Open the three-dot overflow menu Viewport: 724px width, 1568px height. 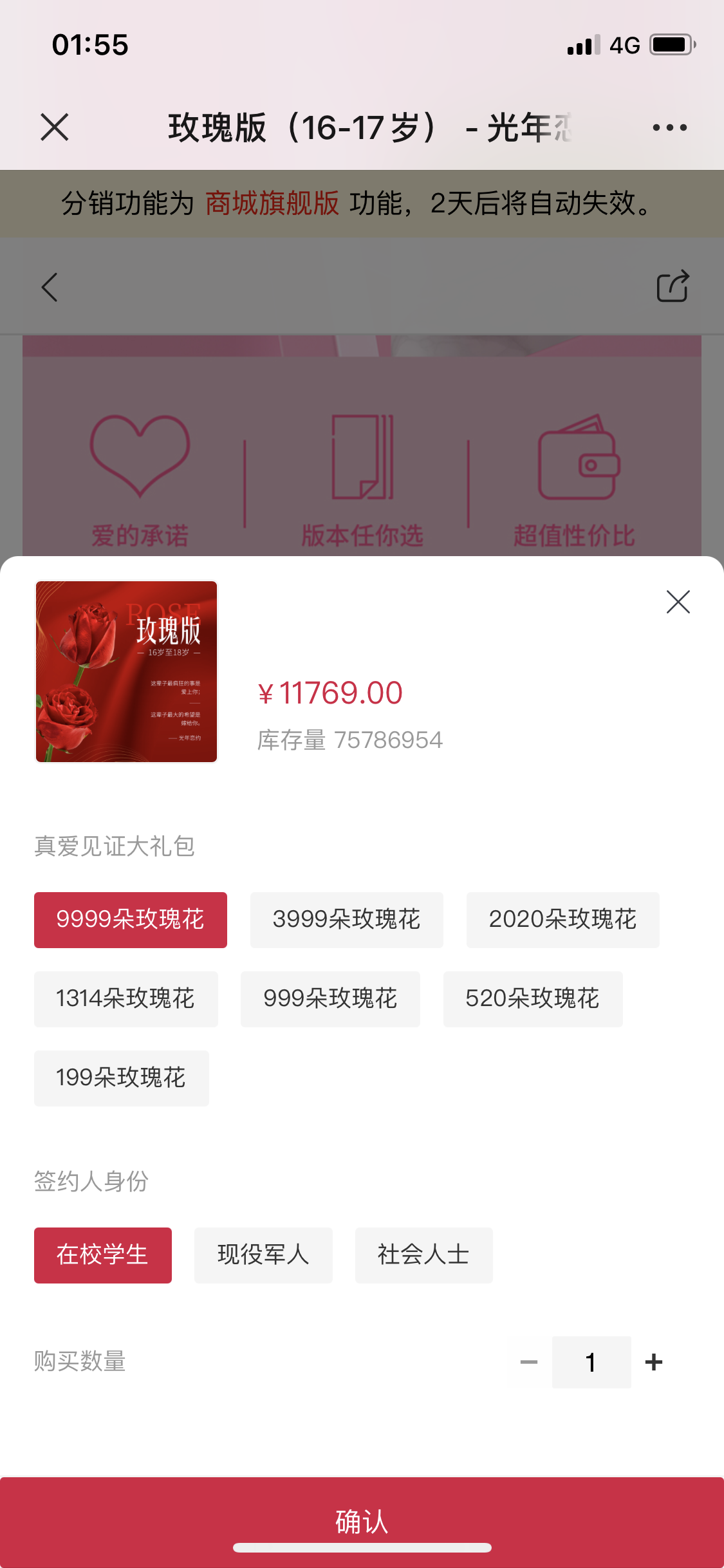pyautogui.click(x=669, y=127)
